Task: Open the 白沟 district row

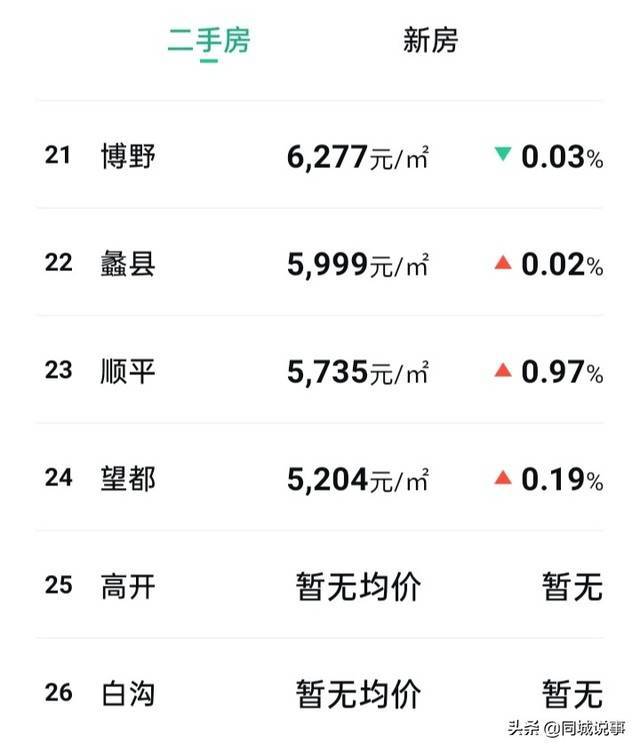Action: click(x=320, y=692)
